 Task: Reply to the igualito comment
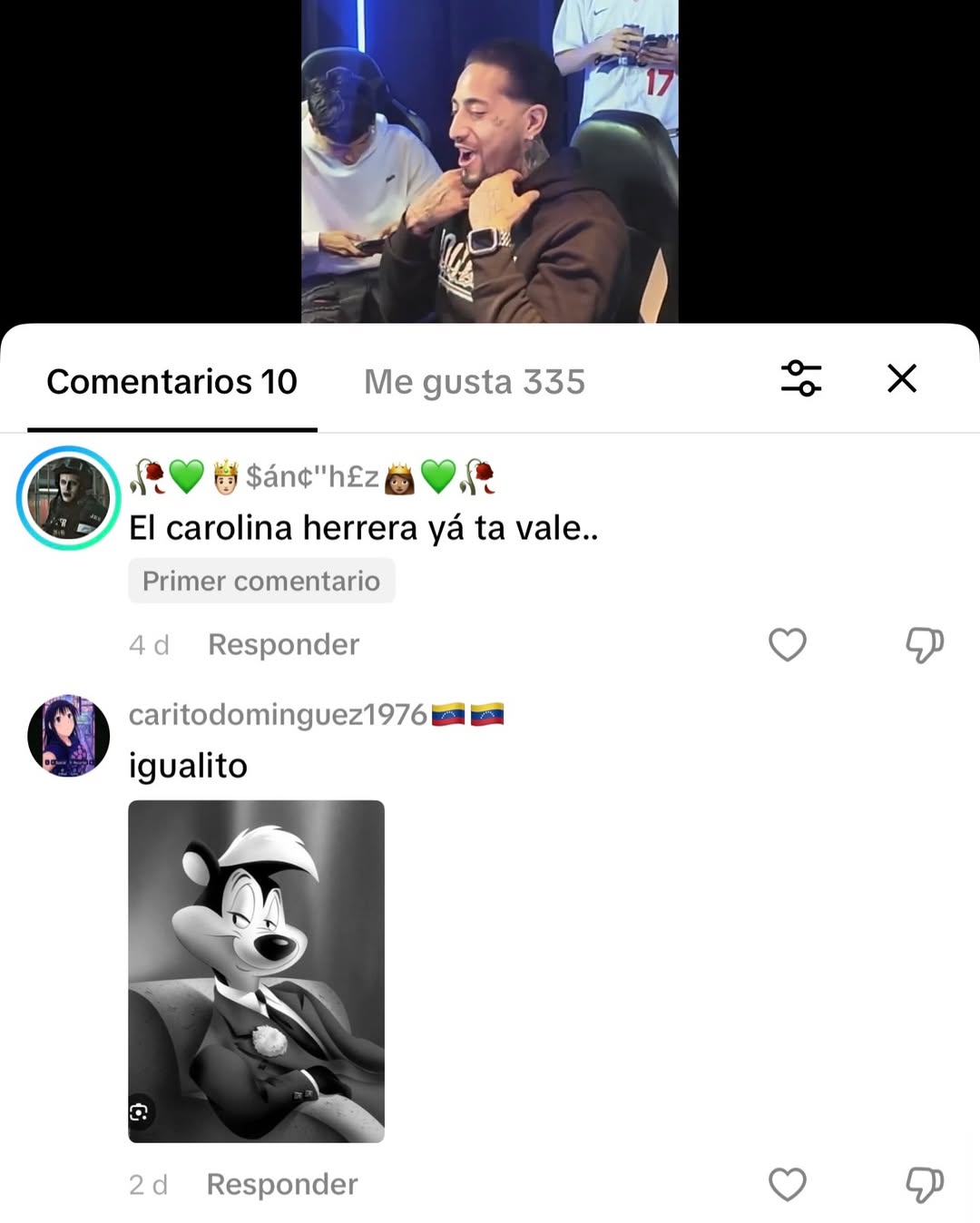pyautogui.click(x=282, y=1184)
